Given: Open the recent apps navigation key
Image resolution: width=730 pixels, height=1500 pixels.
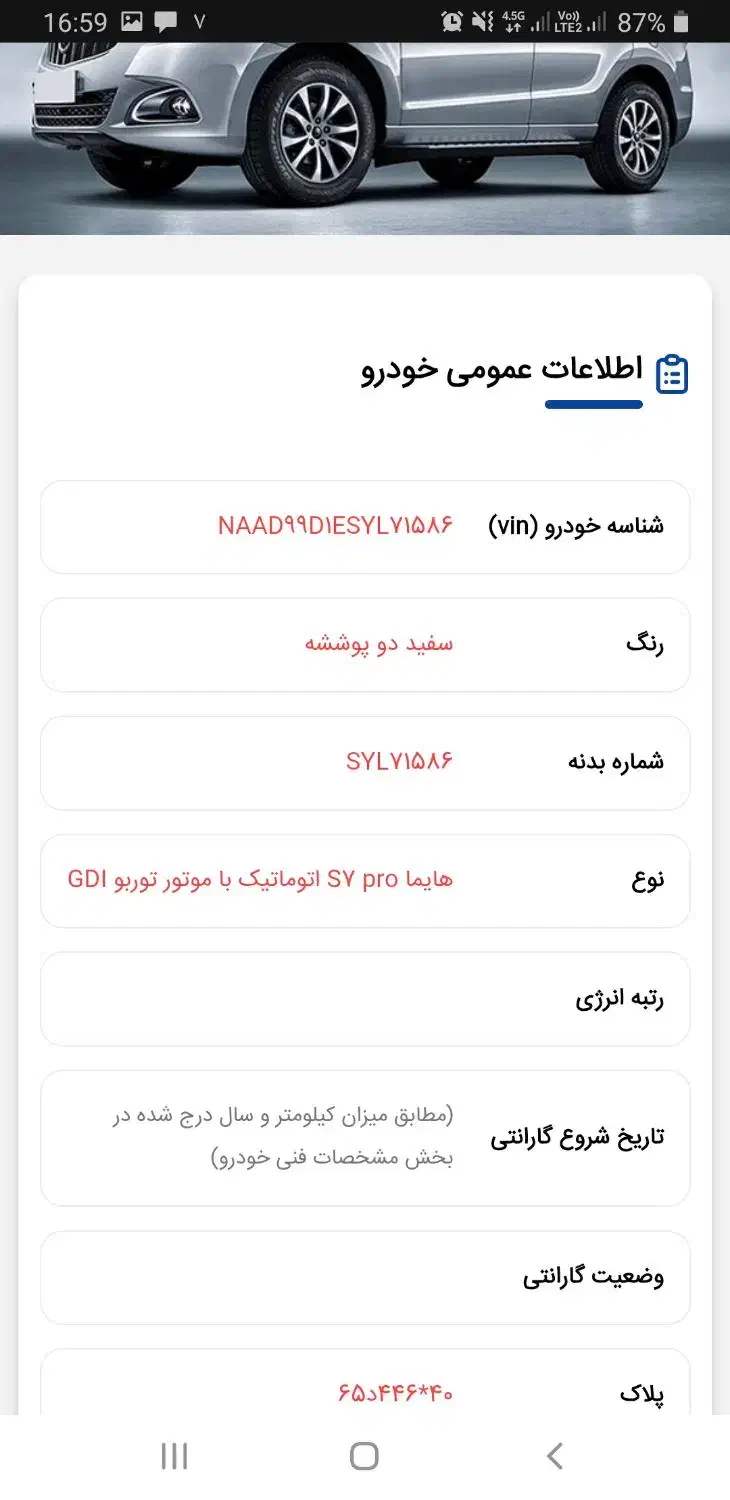Looking at the screenshot, I should [x=175, y=1457].
